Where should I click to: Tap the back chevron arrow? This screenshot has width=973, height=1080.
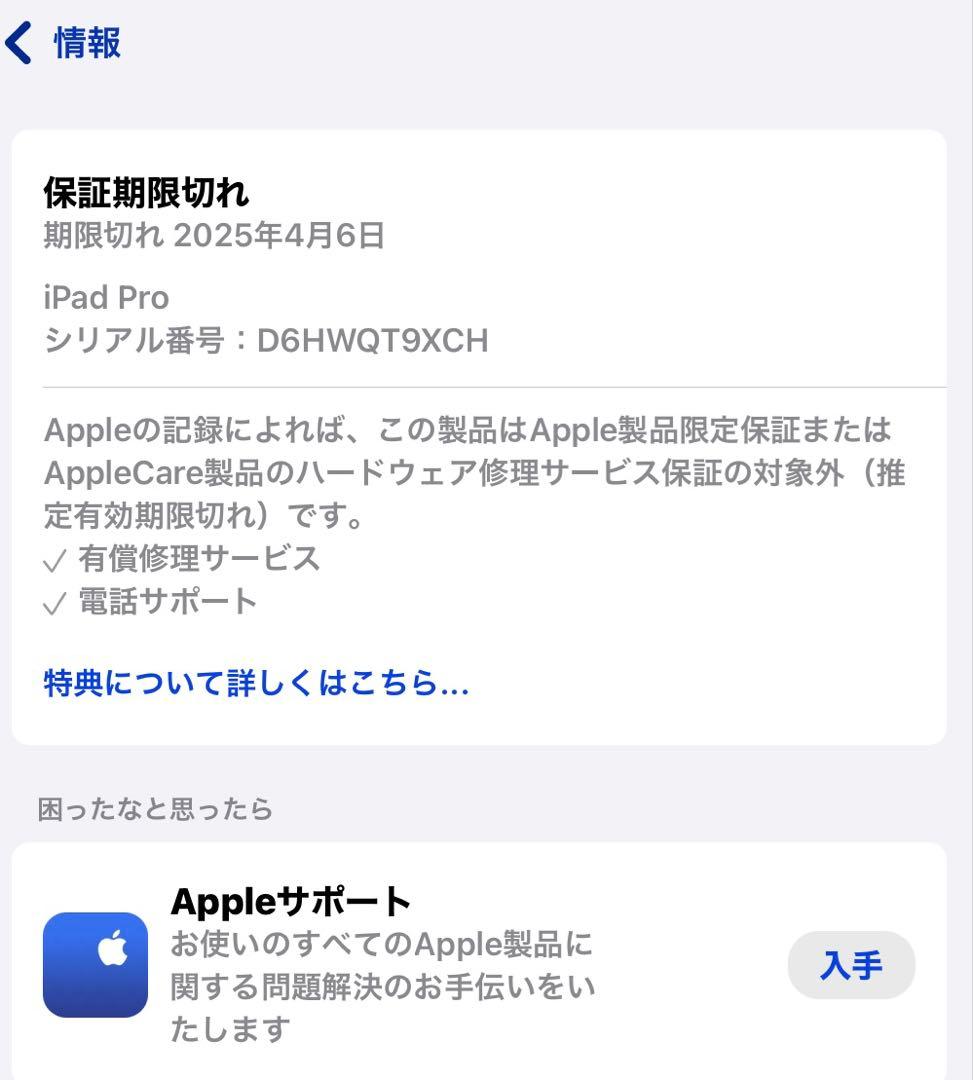[x=20, y=42]
